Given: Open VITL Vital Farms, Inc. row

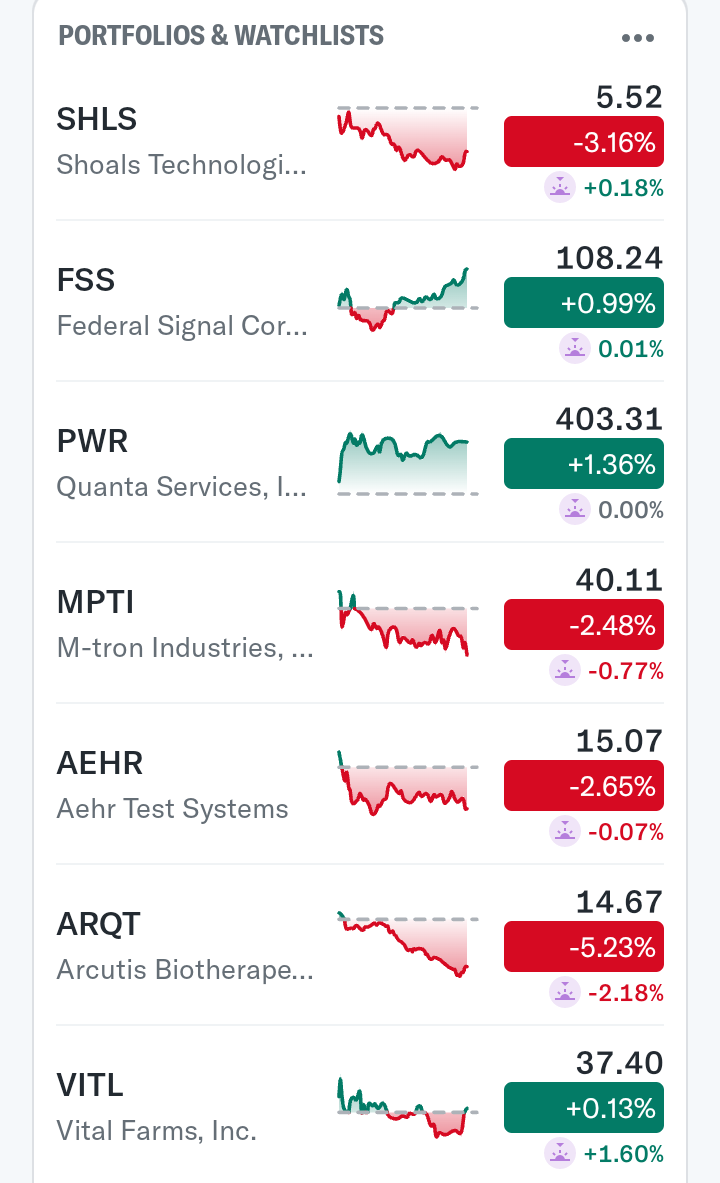Looking at the screenshot, I should coord(360,1105).
